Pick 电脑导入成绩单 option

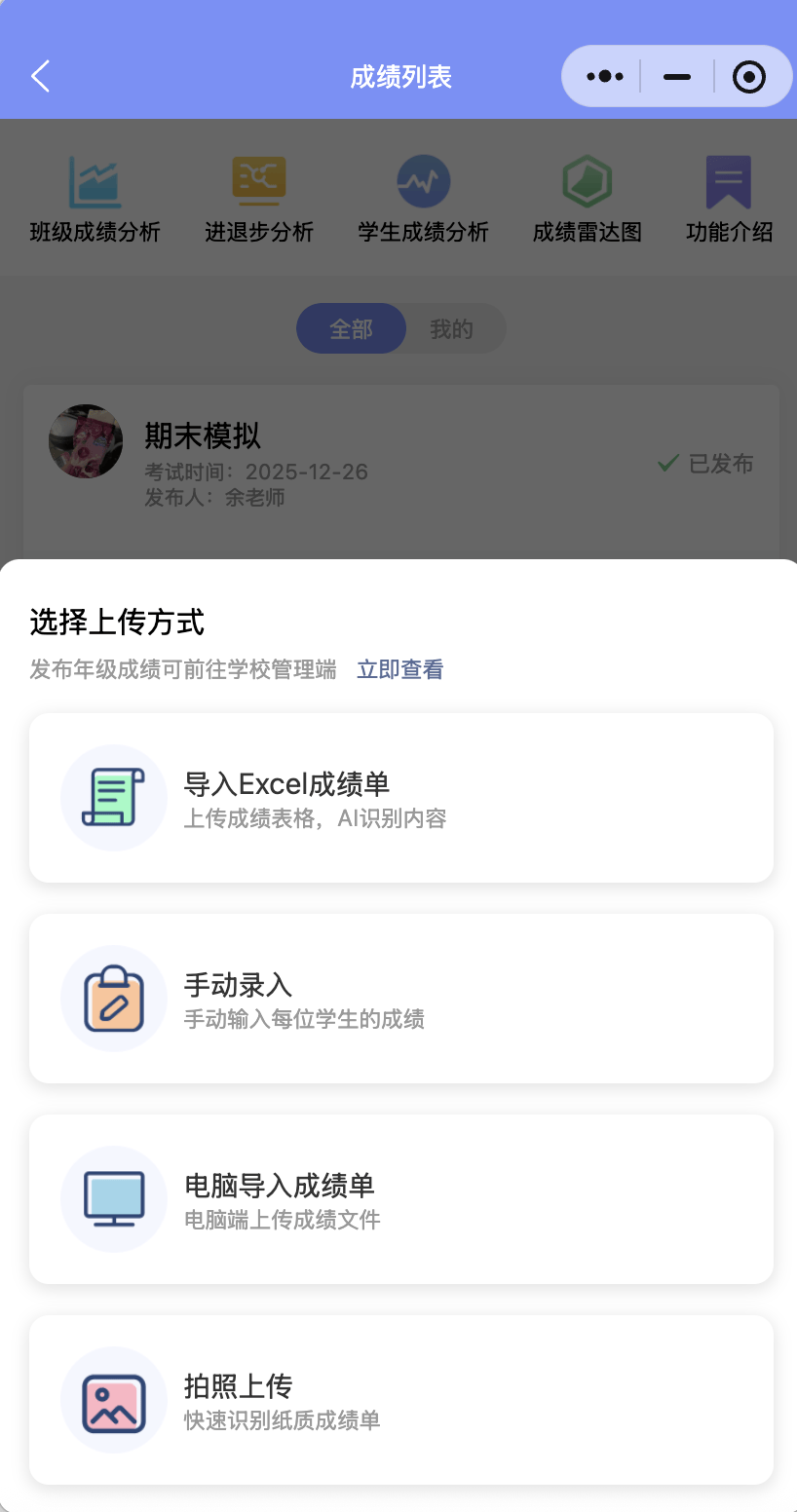(401, 1199)
